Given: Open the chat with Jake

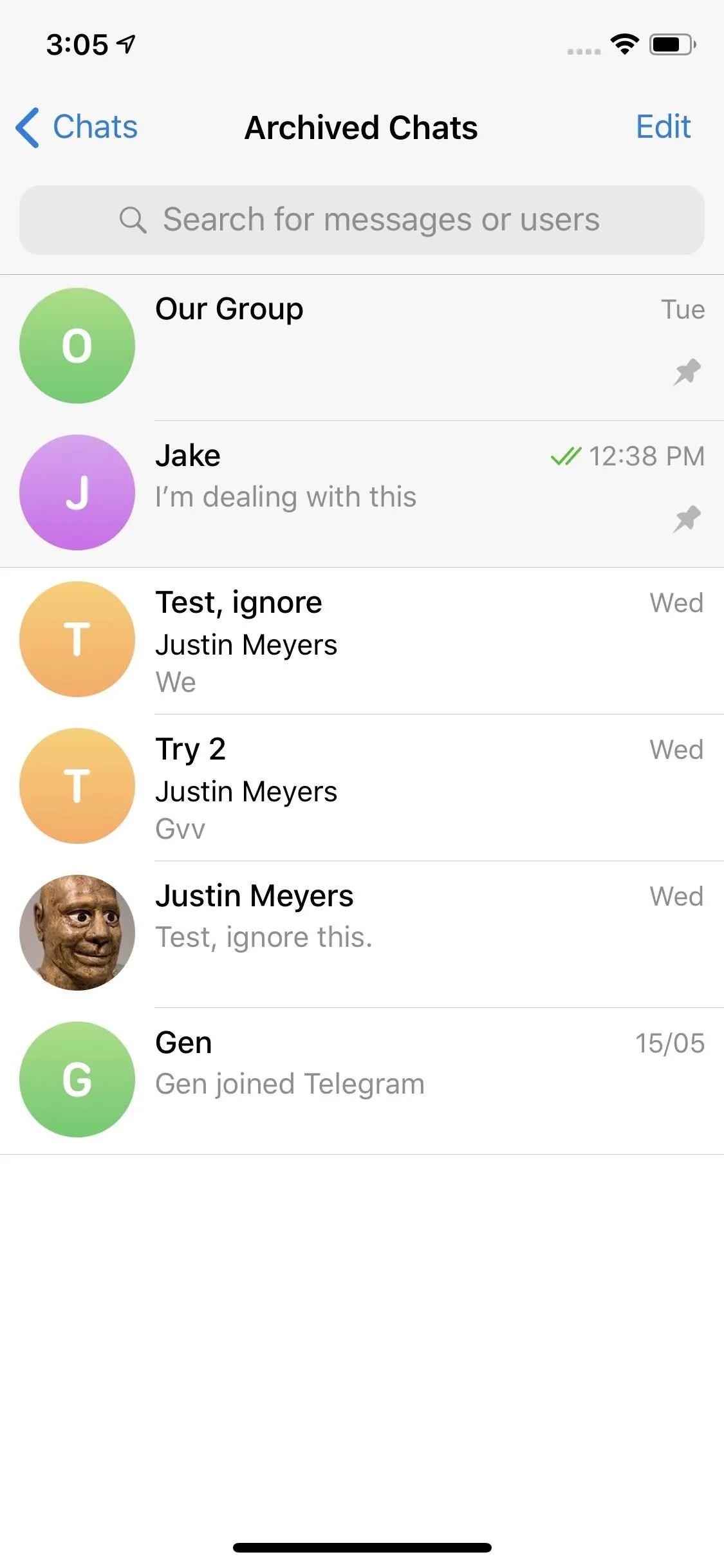Looking at the screenshot, I should (x=362, y=494).
